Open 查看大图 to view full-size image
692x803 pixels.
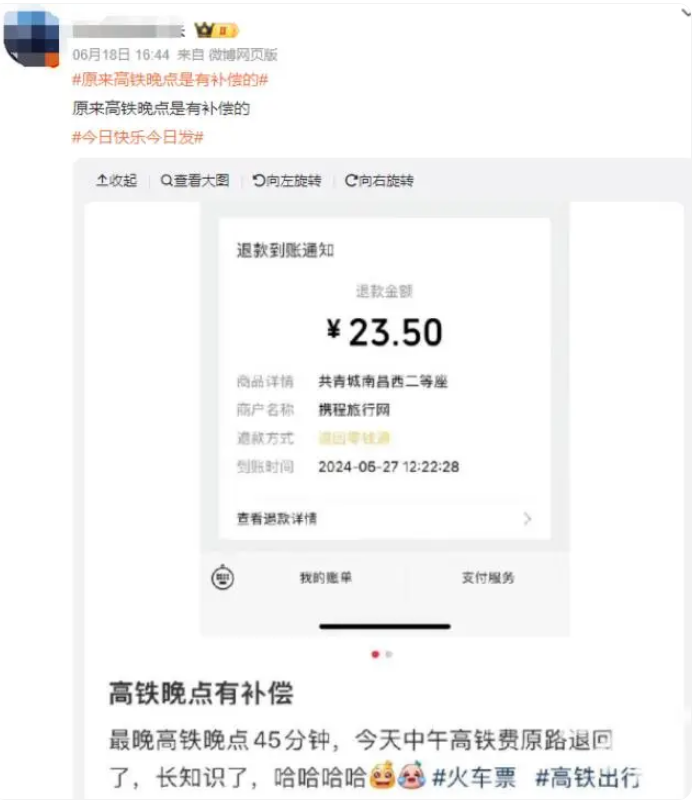[195, 181]
